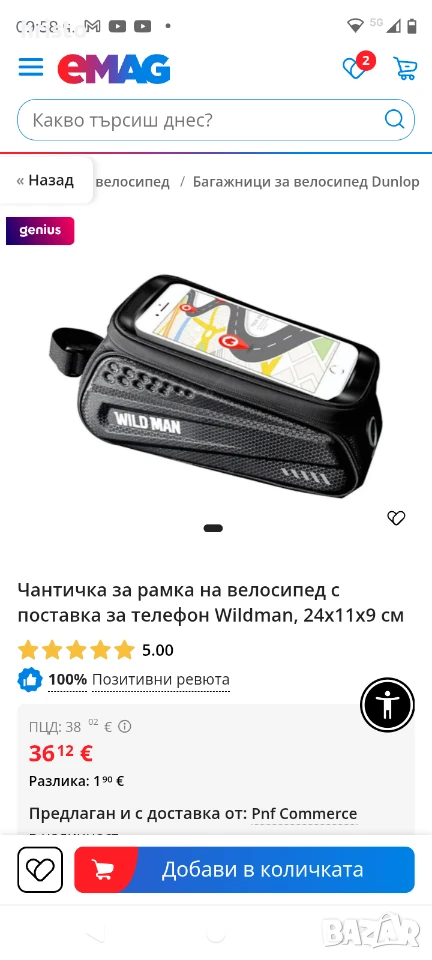The image size is (432, 960).
Task: Open the accessibility options button
Action: coord(387,706)
